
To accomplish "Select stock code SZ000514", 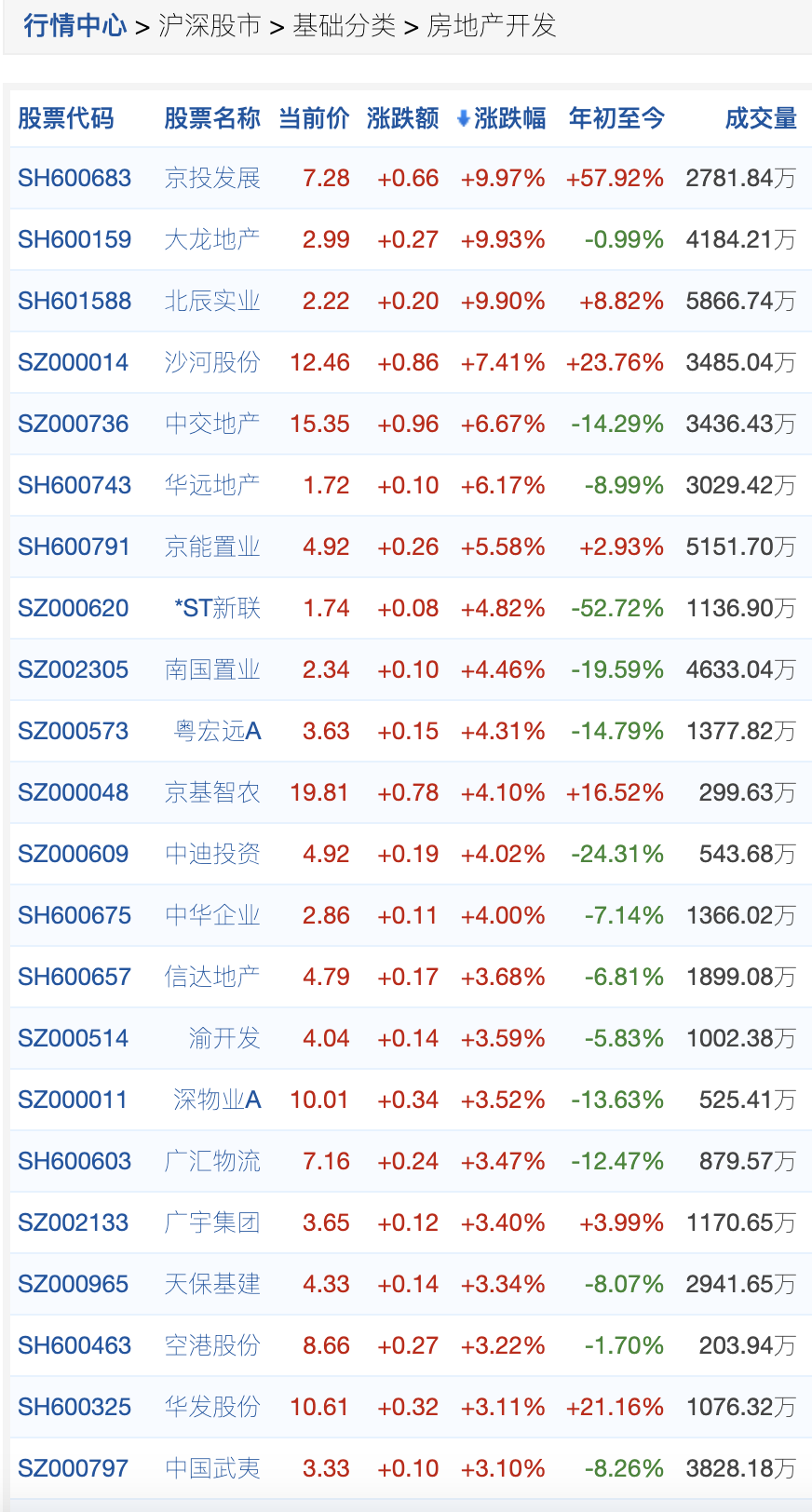I will pyautogui.click(x=73, y=1038).
